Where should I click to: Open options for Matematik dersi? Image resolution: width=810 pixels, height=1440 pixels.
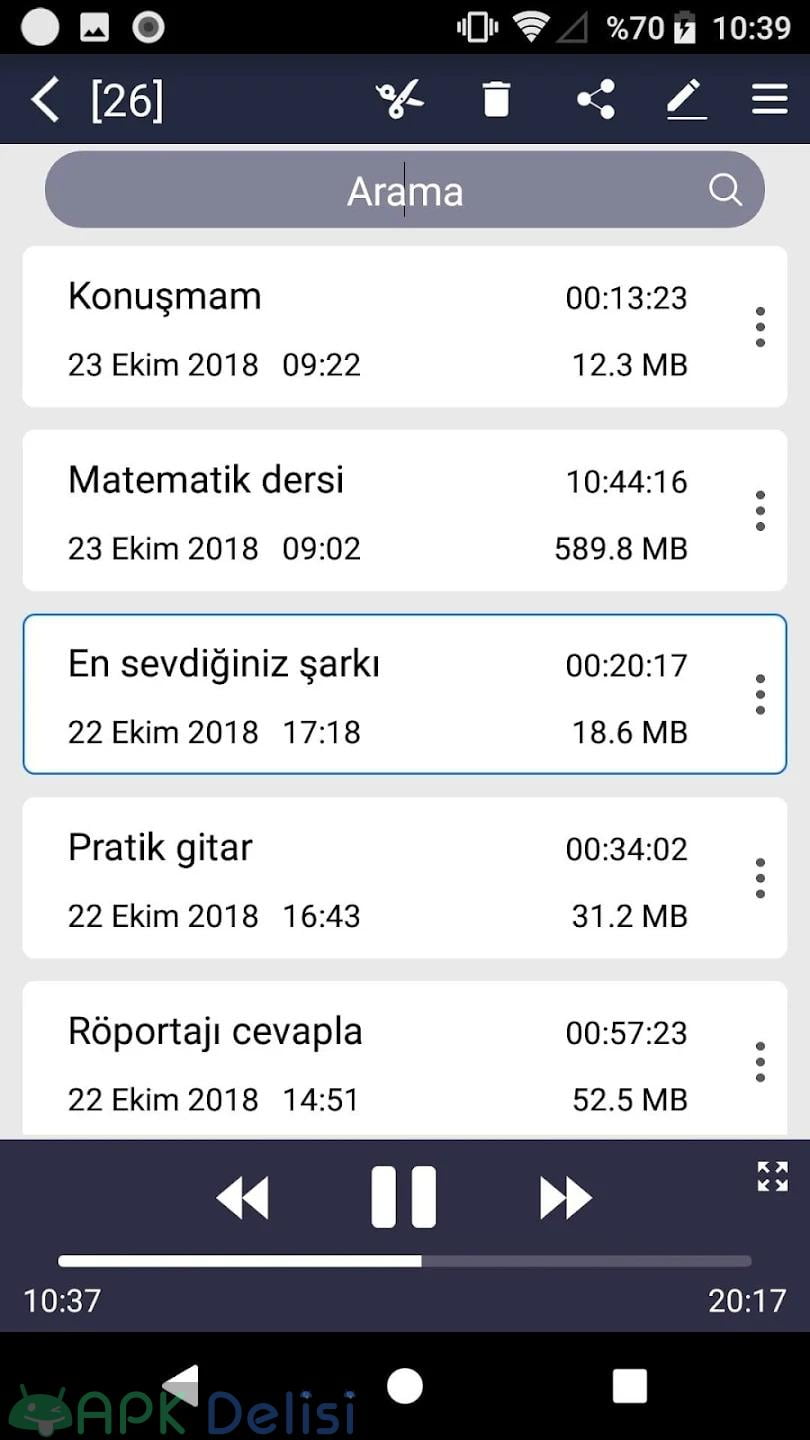[760, 511]
